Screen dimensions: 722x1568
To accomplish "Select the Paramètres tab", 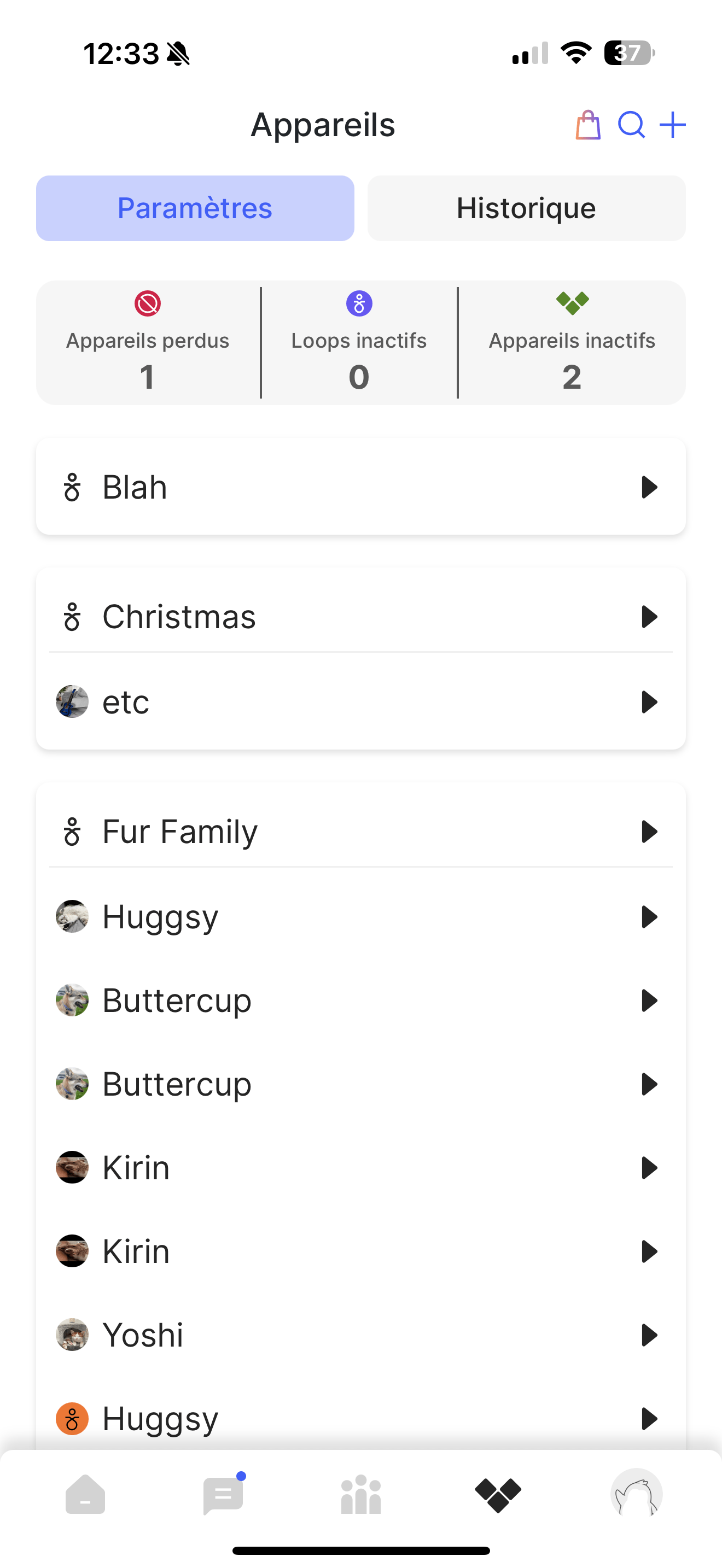I will click(x=195, y=208).
